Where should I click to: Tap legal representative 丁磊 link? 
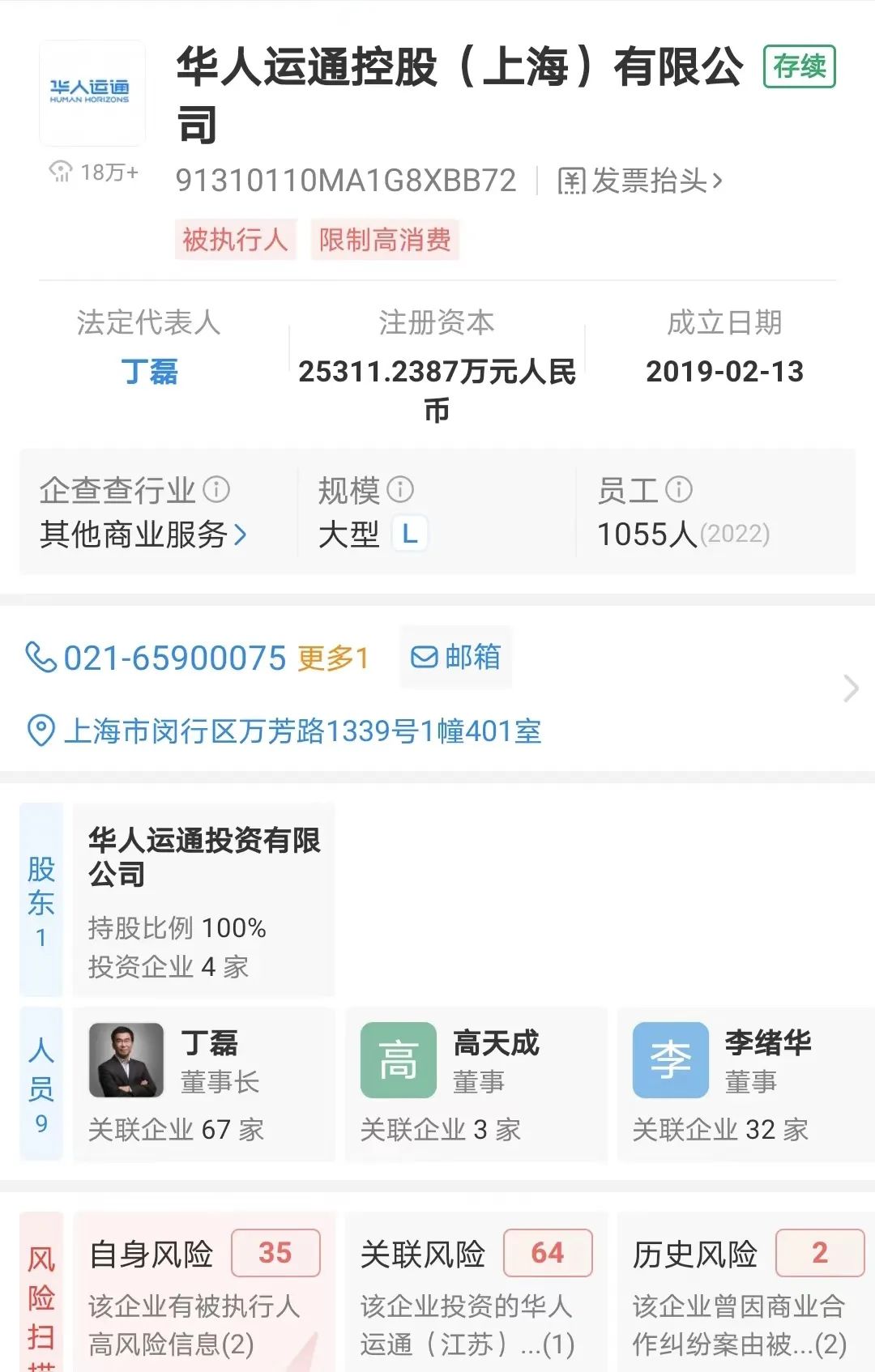(x=149, y=372)
